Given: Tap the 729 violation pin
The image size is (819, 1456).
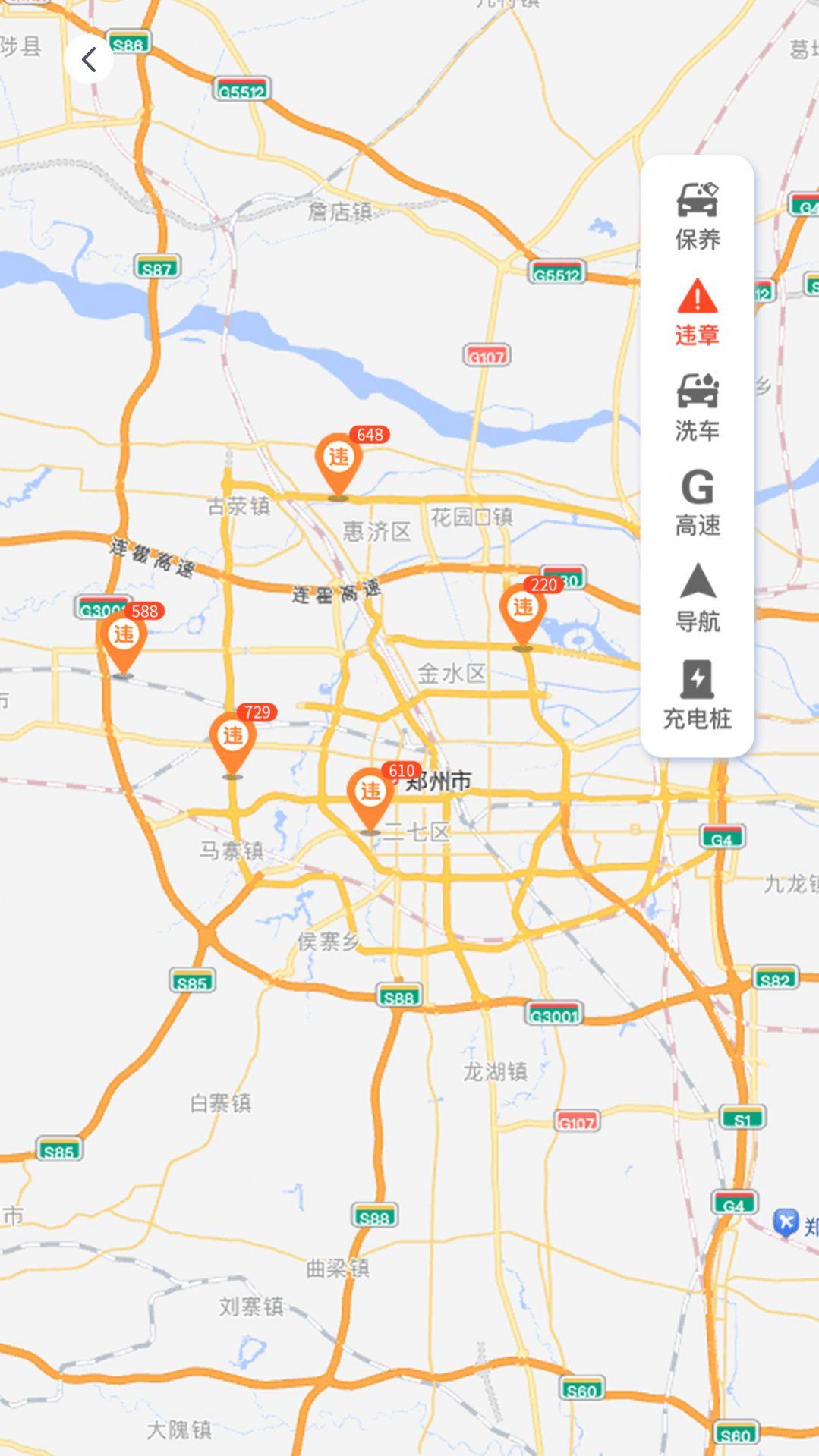Looking at the screenshot, I should 233,736.
